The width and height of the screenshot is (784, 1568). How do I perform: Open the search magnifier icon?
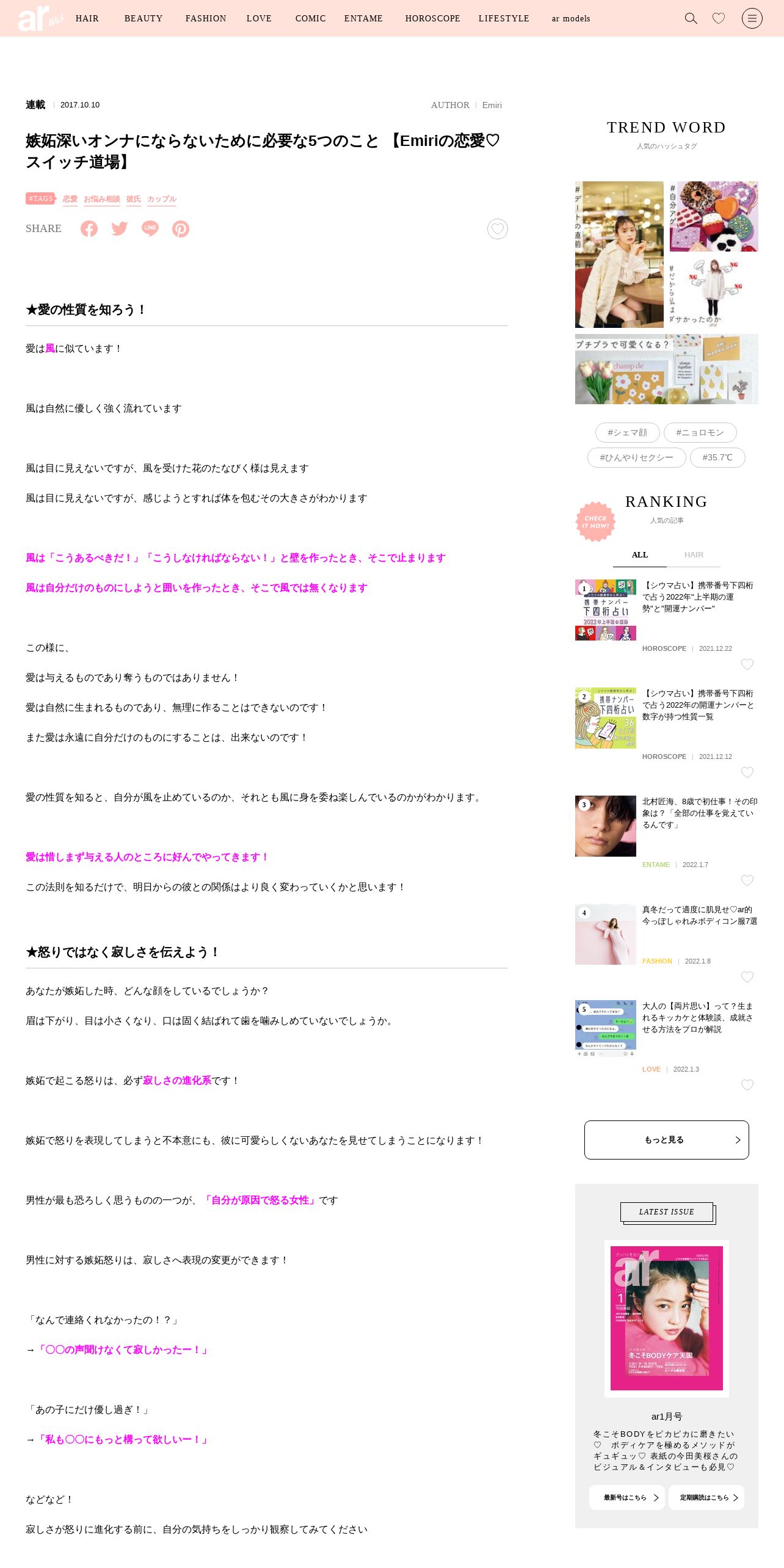691,18
